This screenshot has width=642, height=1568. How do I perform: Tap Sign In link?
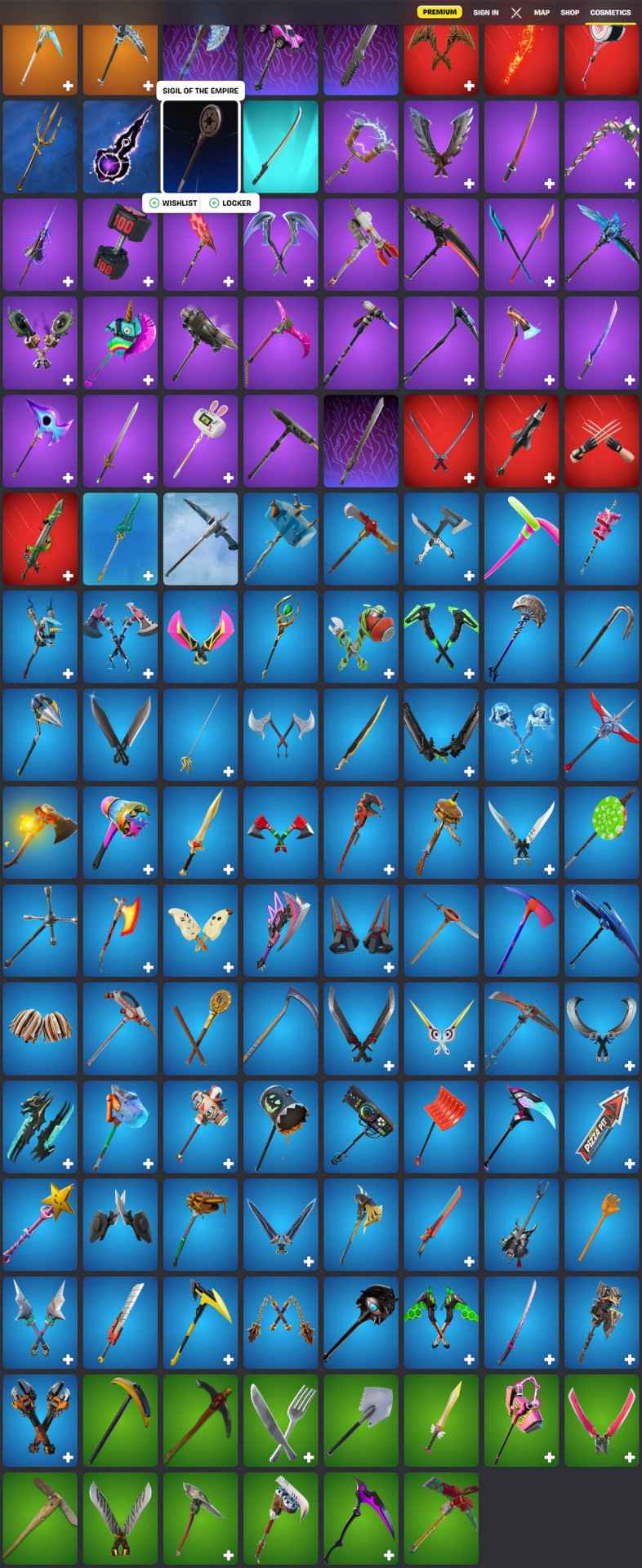click(x=485, y=12)
